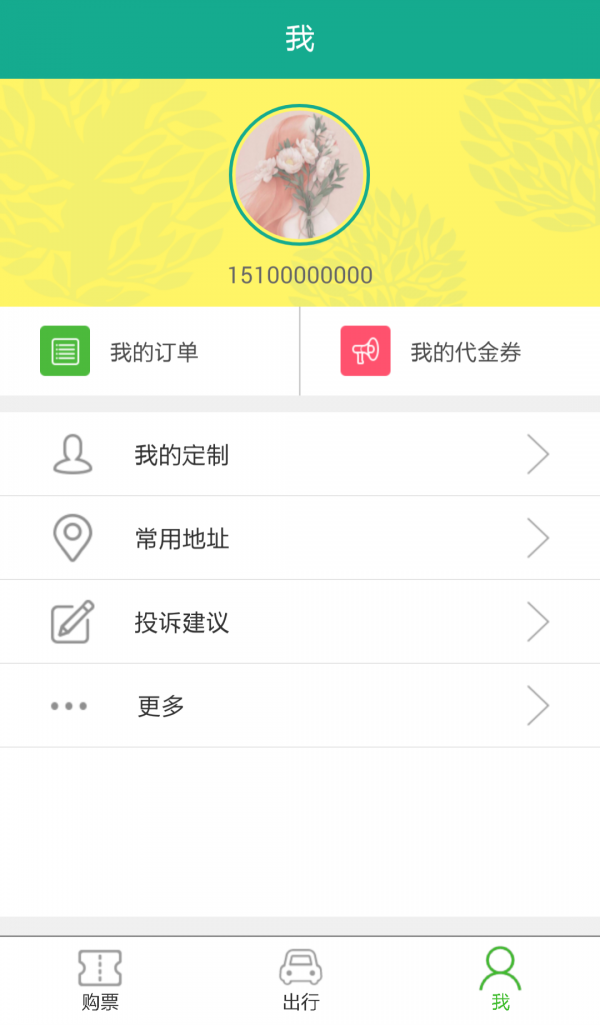Screen dimensions: 600x1025
Task: Tap the profile avatar photo
Action: coord(299,175)
